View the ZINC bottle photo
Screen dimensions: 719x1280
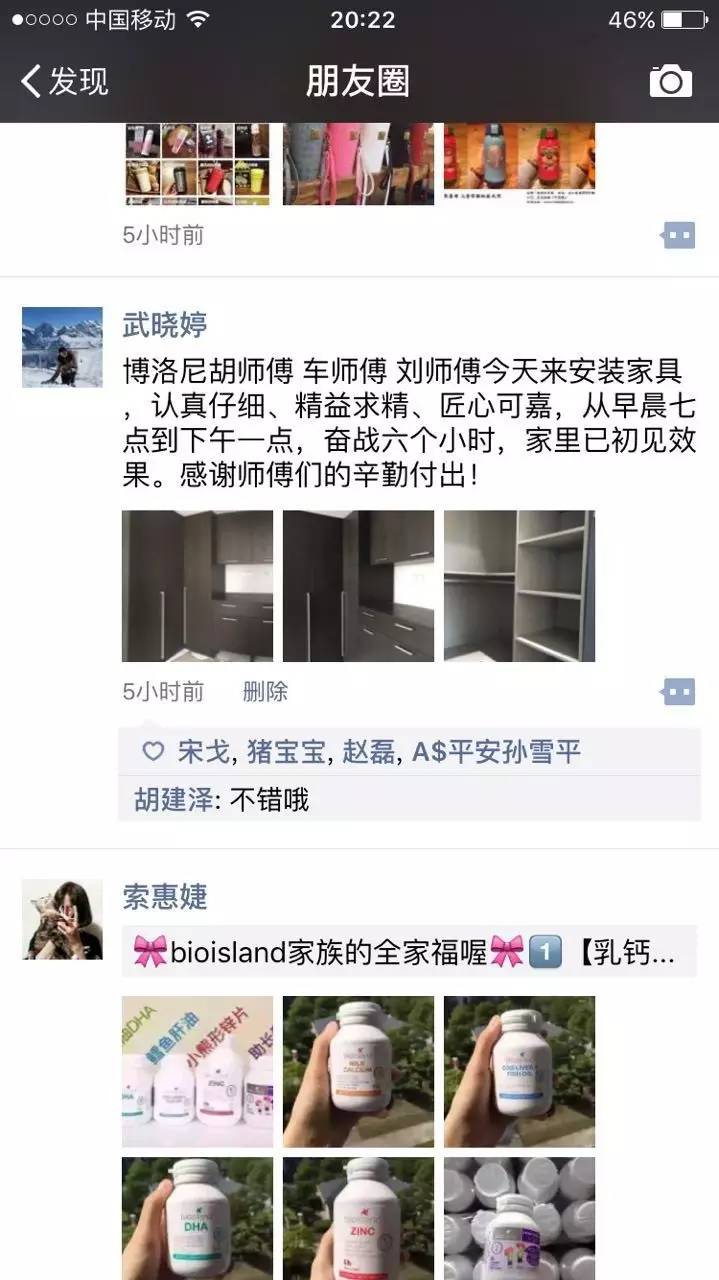[358, 1219]
